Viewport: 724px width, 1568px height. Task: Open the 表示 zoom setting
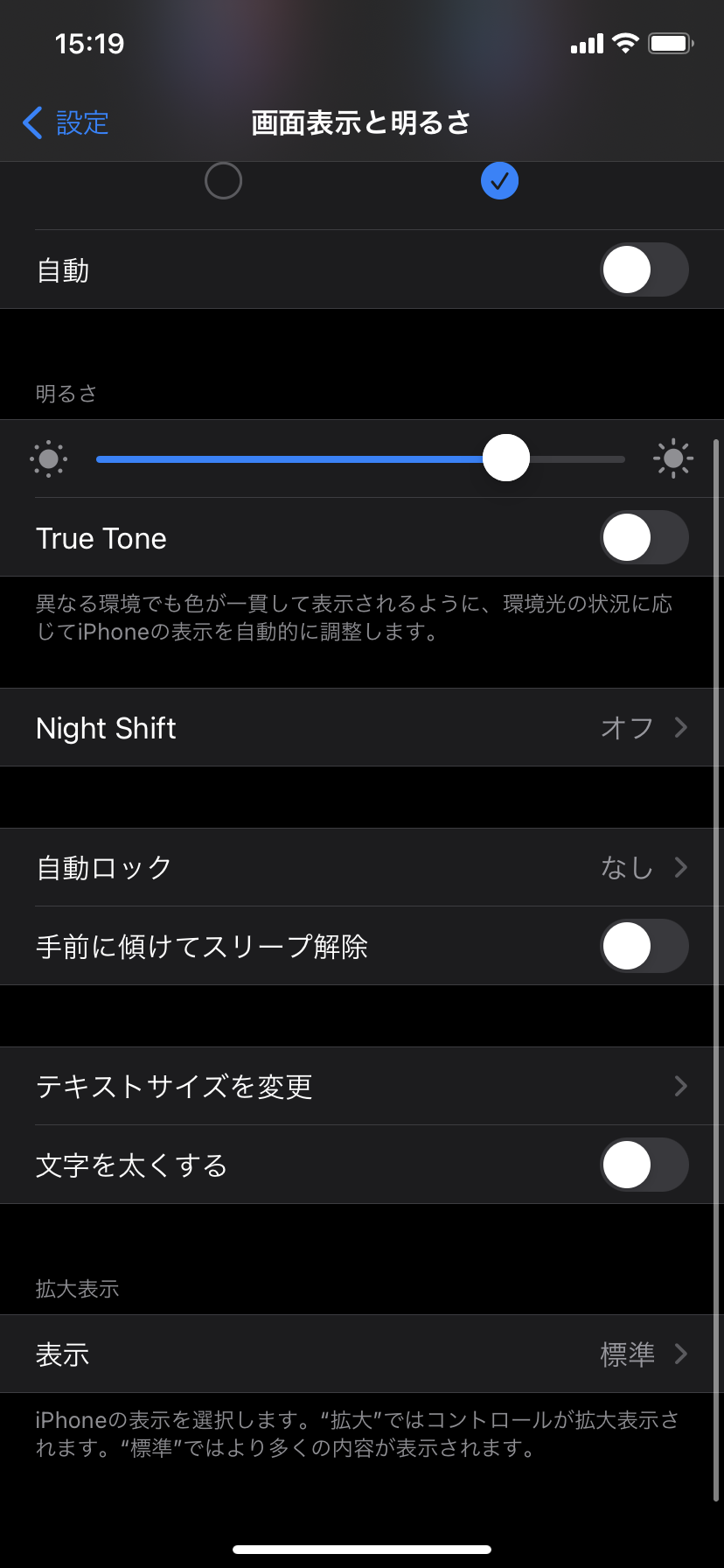click(362, 1354)
